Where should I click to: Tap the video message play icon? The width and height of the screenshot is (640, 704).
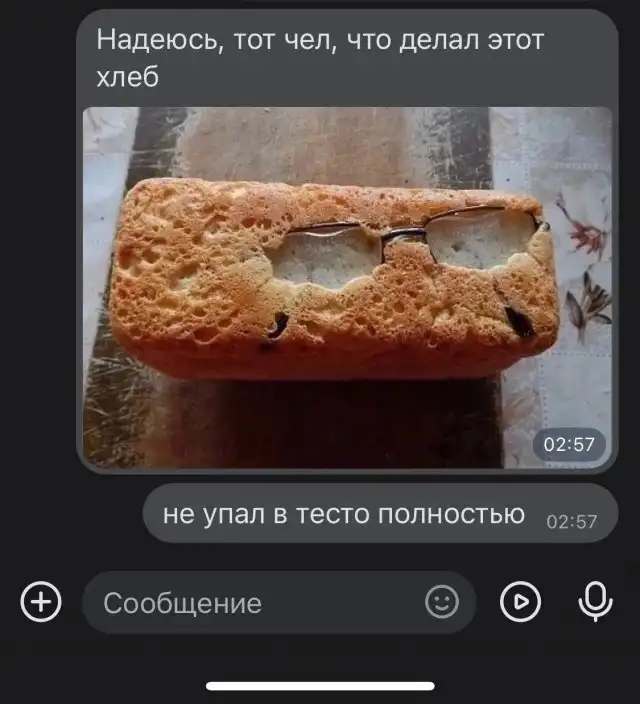click(520, 602)
